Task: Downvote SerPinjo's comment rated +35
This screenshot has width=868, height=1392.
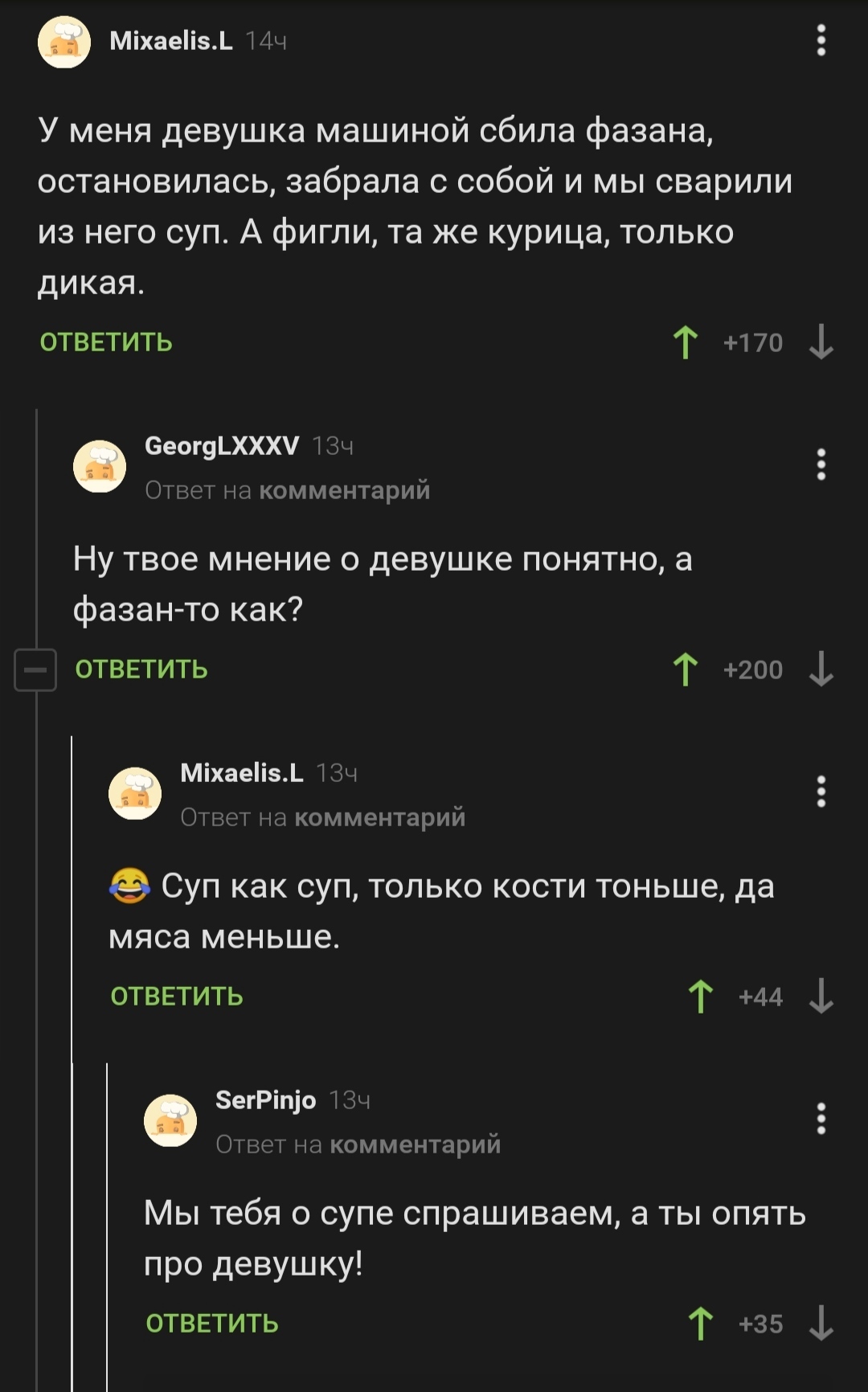Action: click(x=821, y=1324)
